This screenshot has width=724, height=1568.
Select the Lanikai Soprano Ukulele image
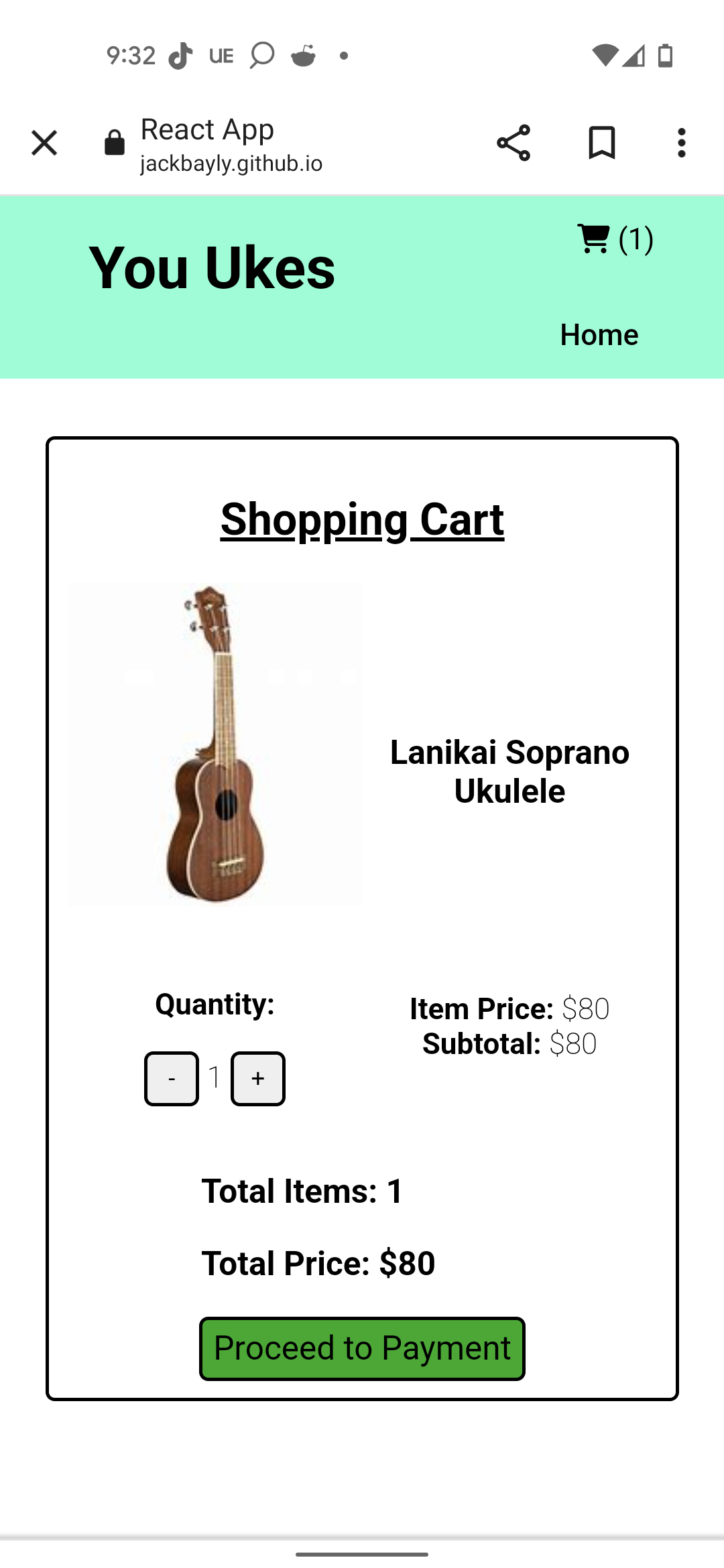point(215,744)
